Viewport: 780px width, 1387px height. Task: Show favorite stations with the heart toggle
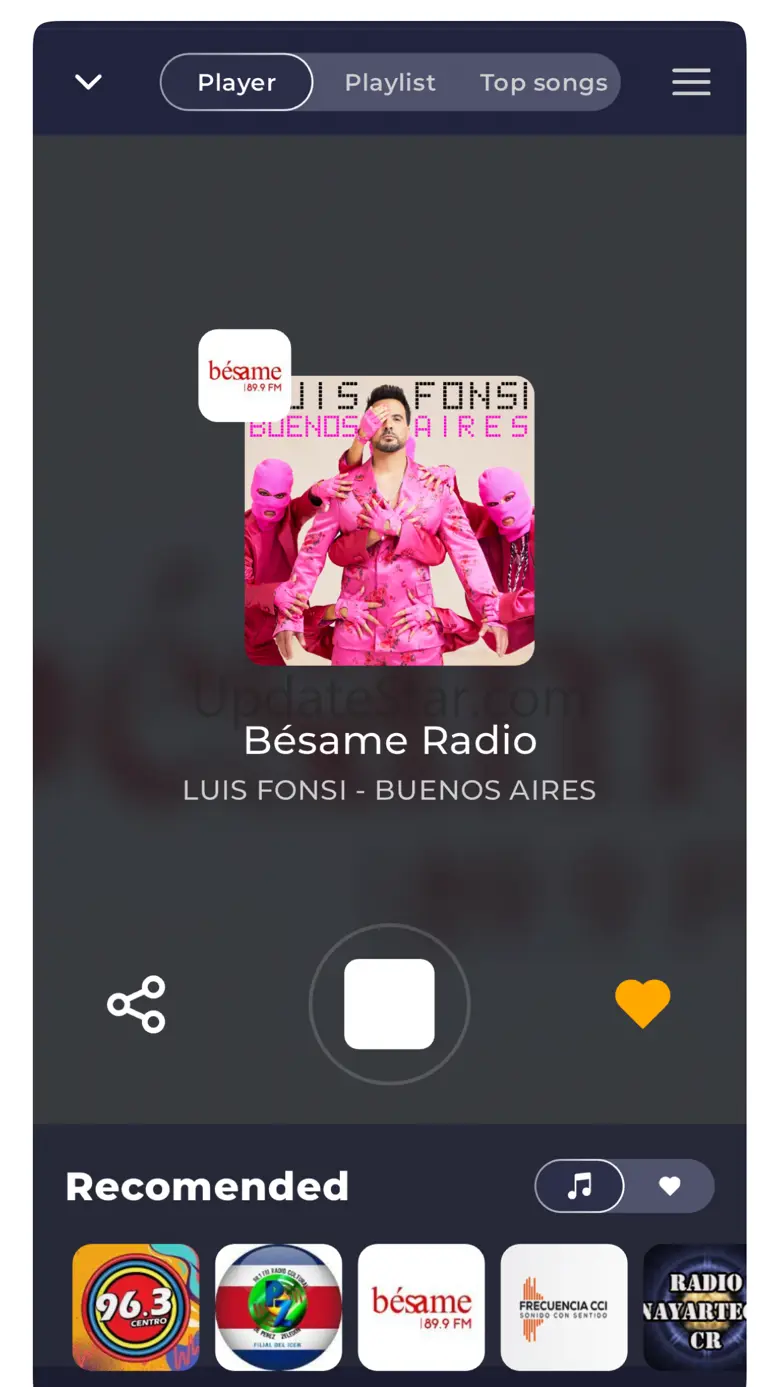click(670, 1187)
